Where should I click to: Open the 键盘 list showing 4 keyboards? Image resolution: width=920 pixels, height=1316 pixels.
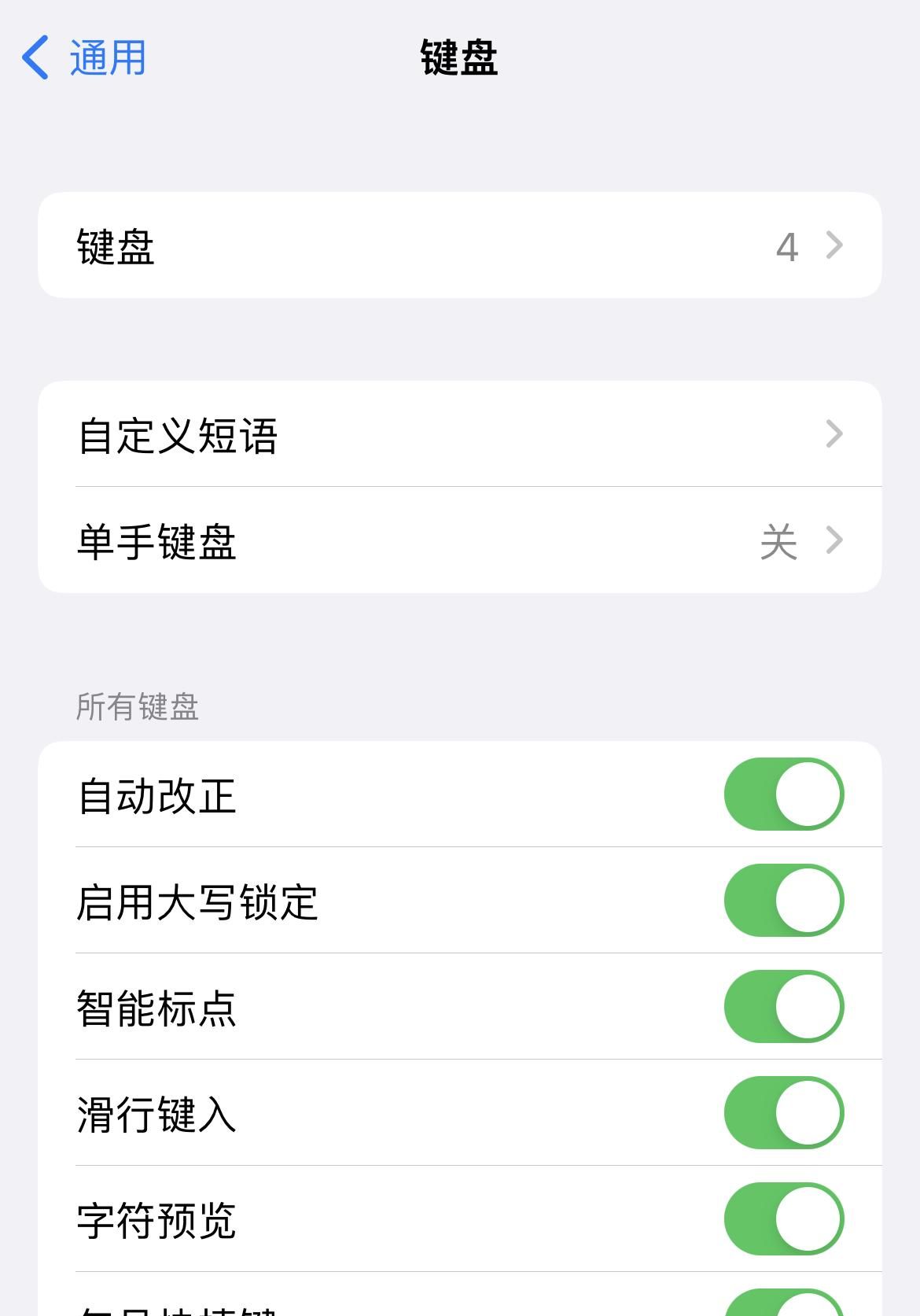[460, 245]
